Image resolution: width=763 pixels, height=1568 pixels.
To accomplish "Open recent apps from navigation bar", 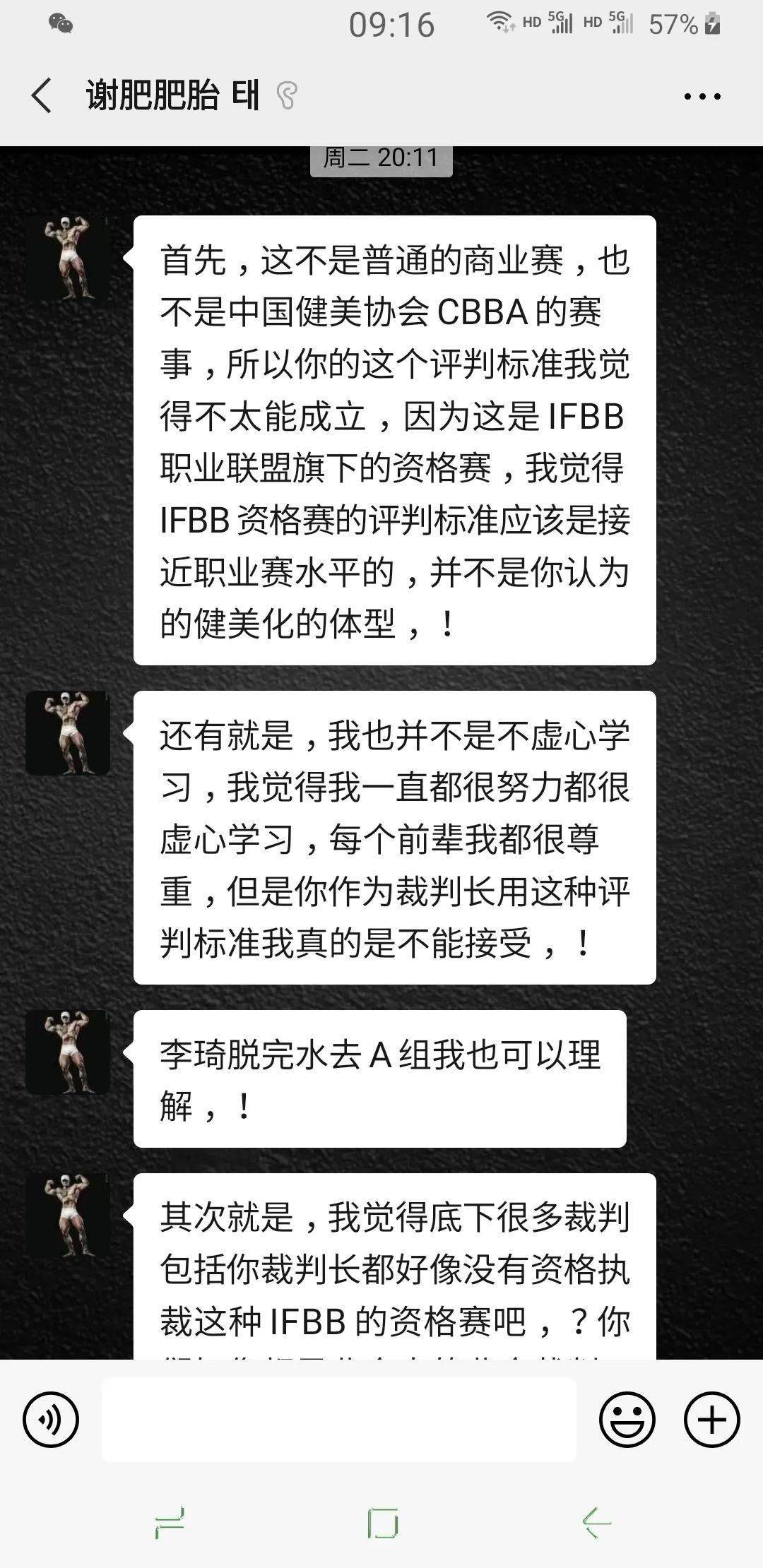I will (x=170, y=1524).
